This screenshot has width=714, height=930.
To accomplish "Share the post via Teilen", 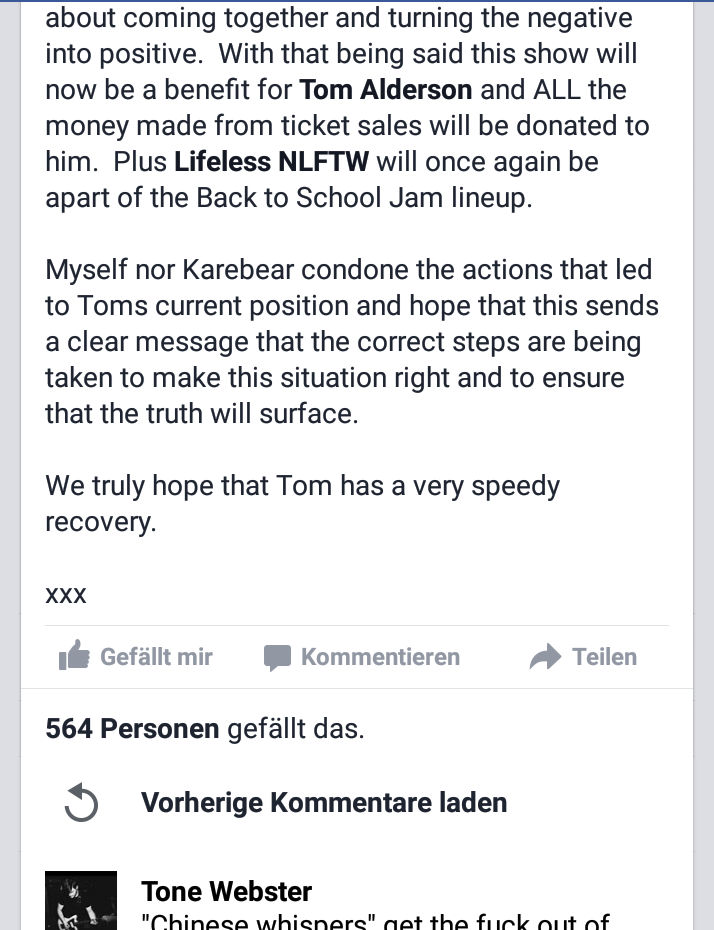I will point(583,657).
